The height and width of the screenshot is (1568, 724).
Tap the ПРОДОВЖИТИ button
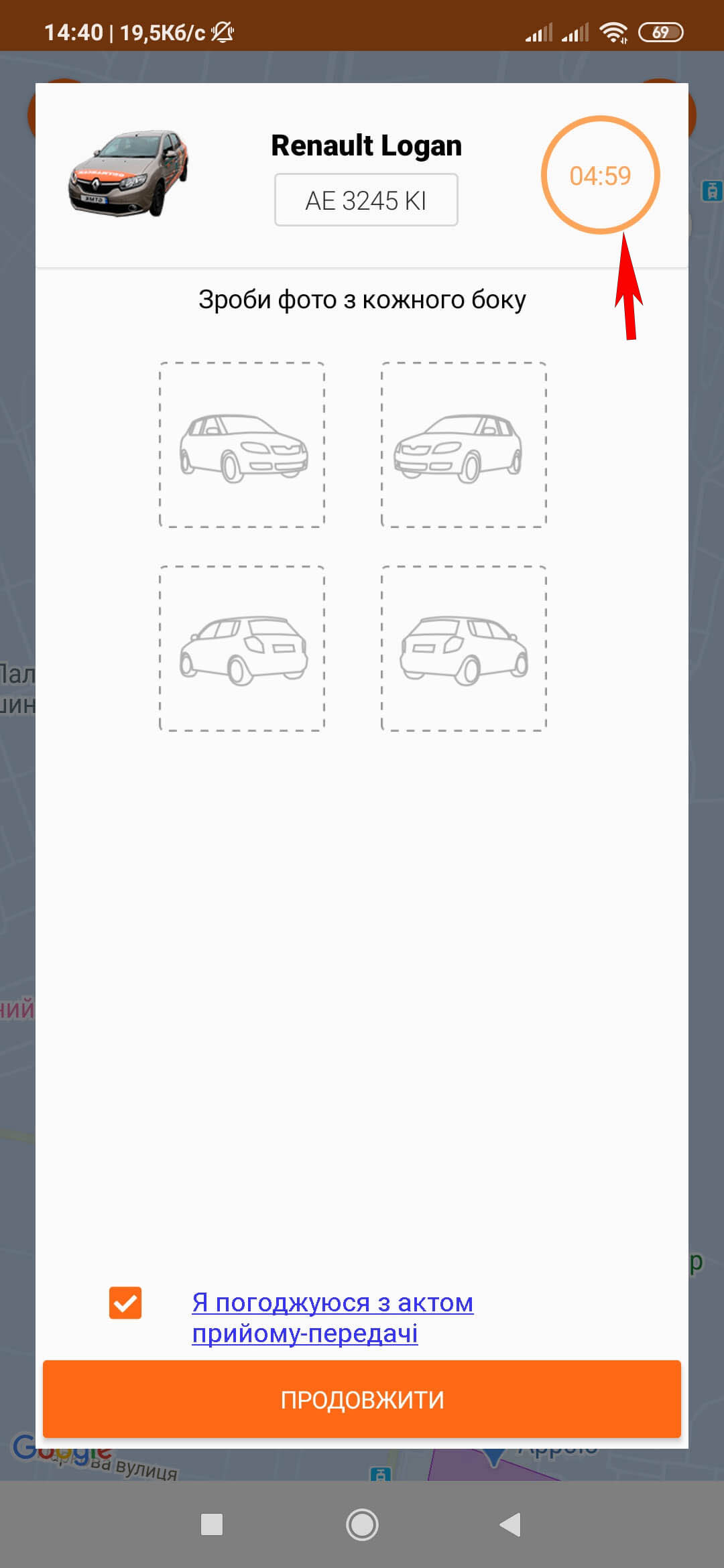point(362,1399)
